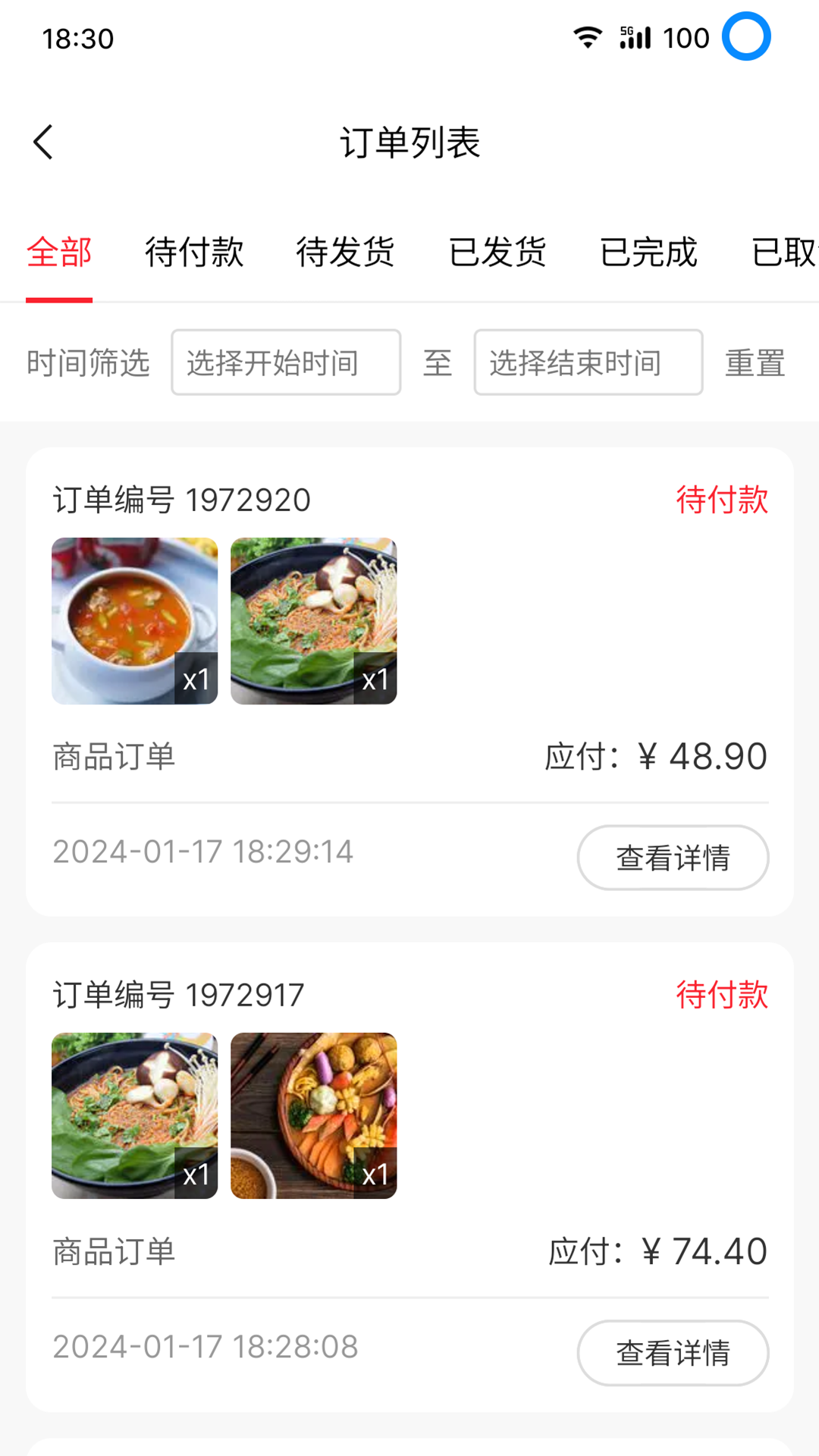View details of order 1972917
Viewport: 819px width, 1456px height.
click(673, 1353)
